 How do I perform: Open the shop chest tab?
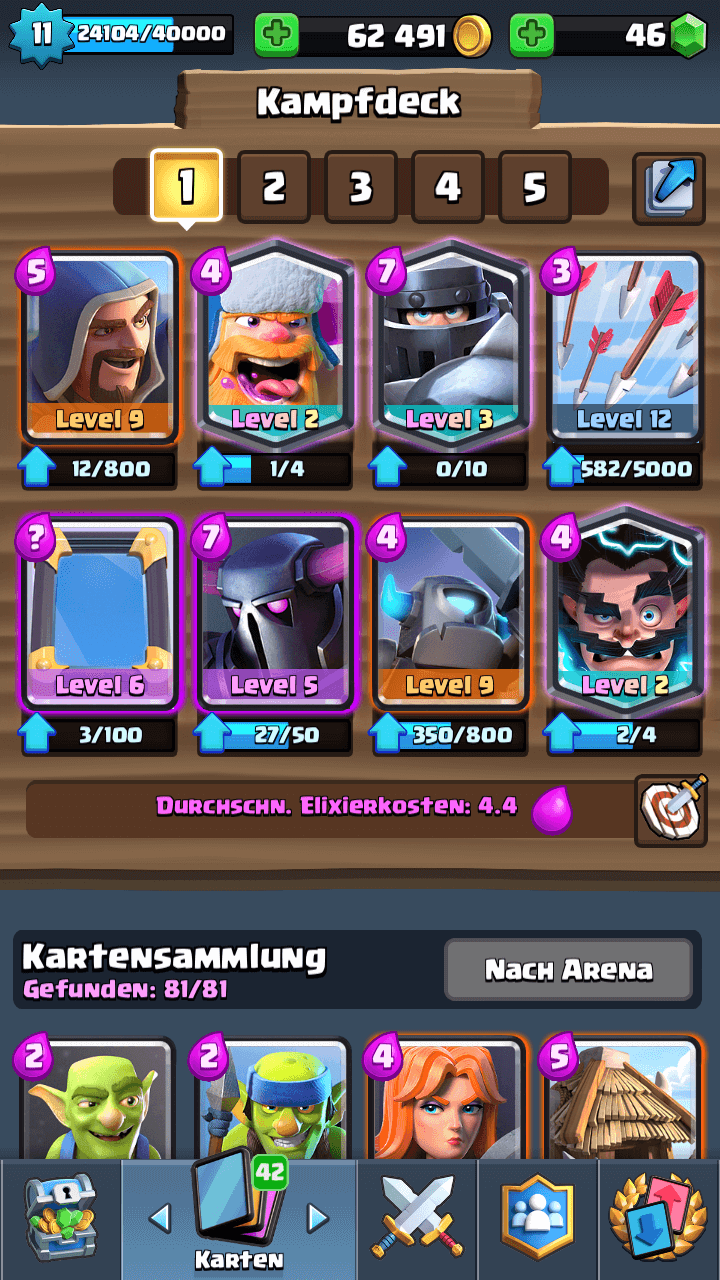coord(60,1218)
